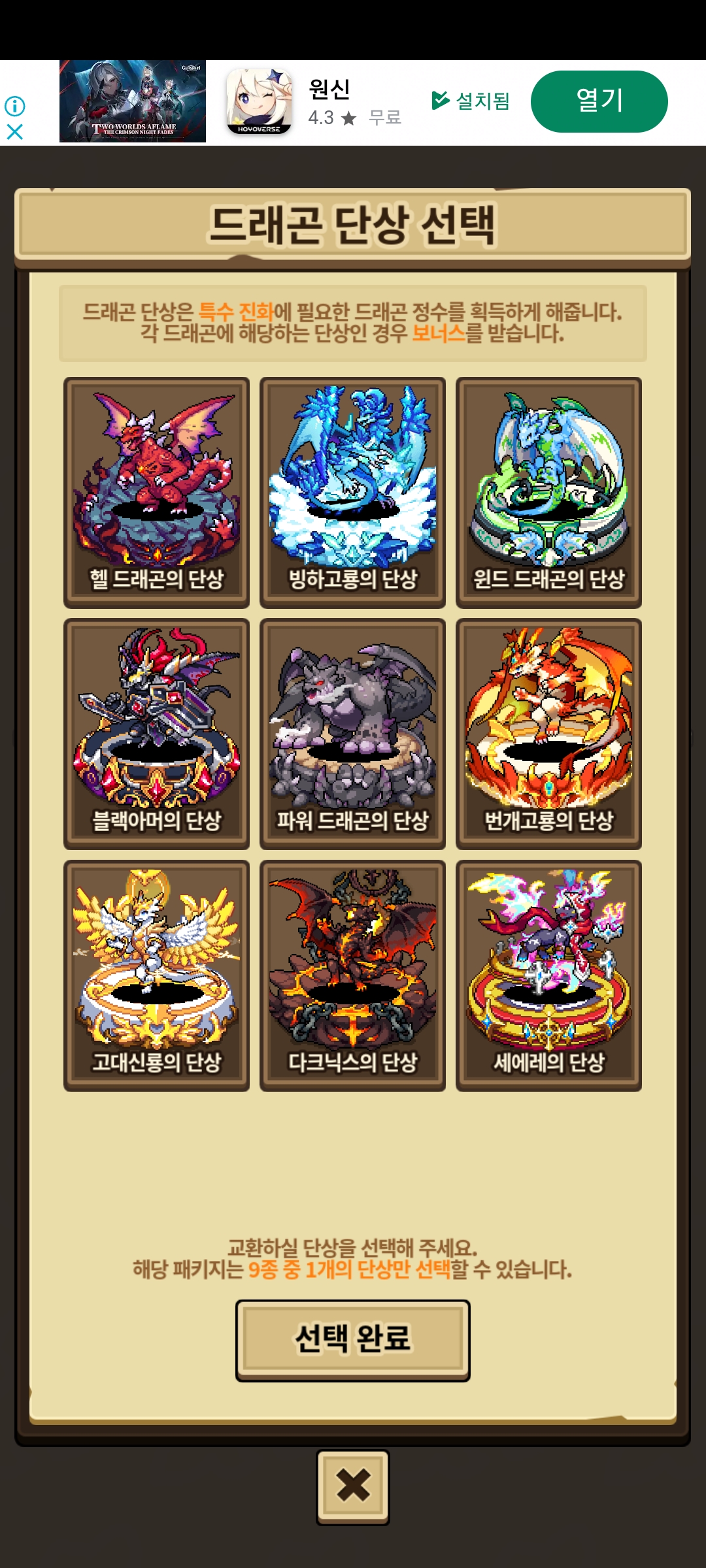
Task: Select the 헬 드래곤의 단상 card
Action: click(156, 493)
